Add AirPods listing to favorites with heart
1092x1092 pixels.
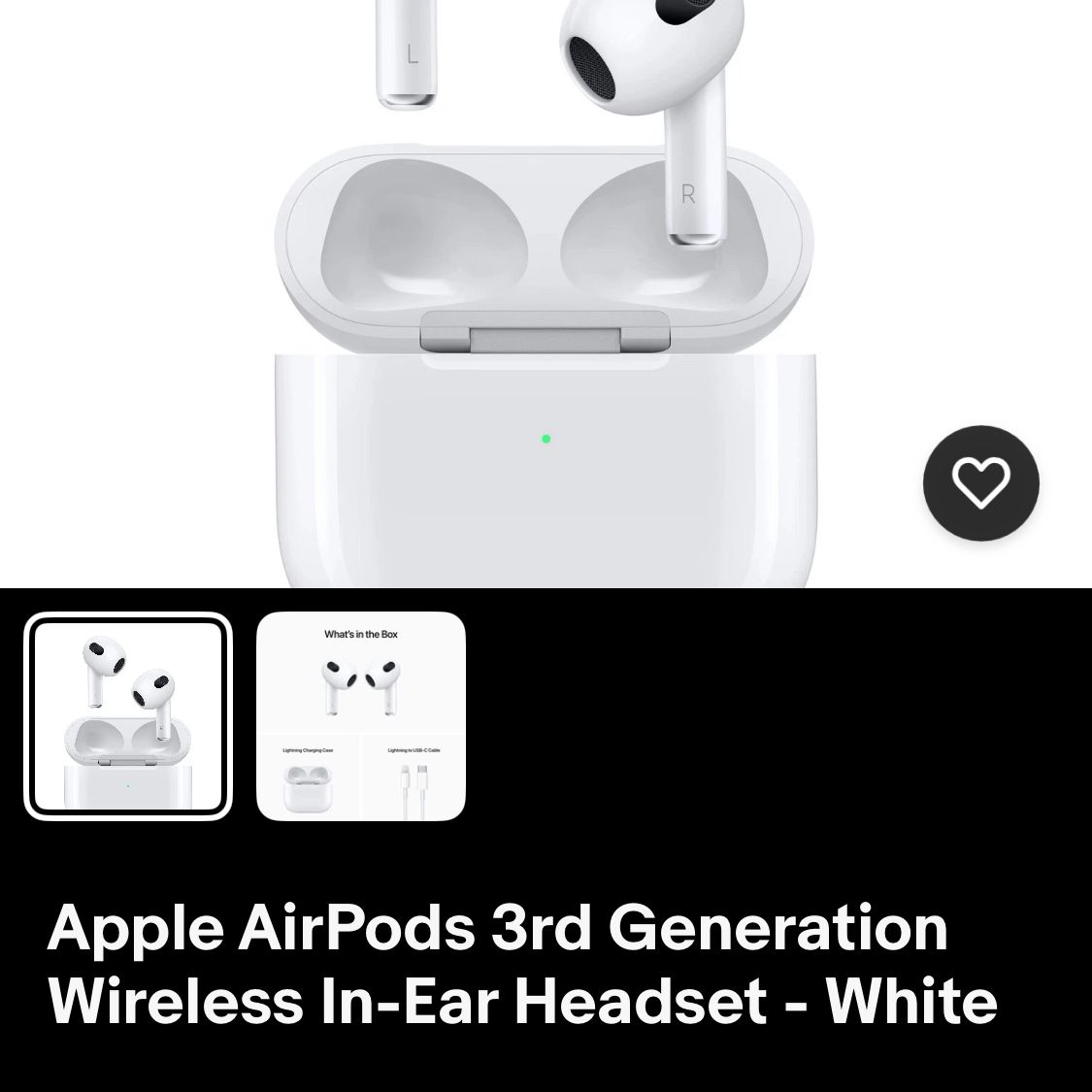(980, 482)
